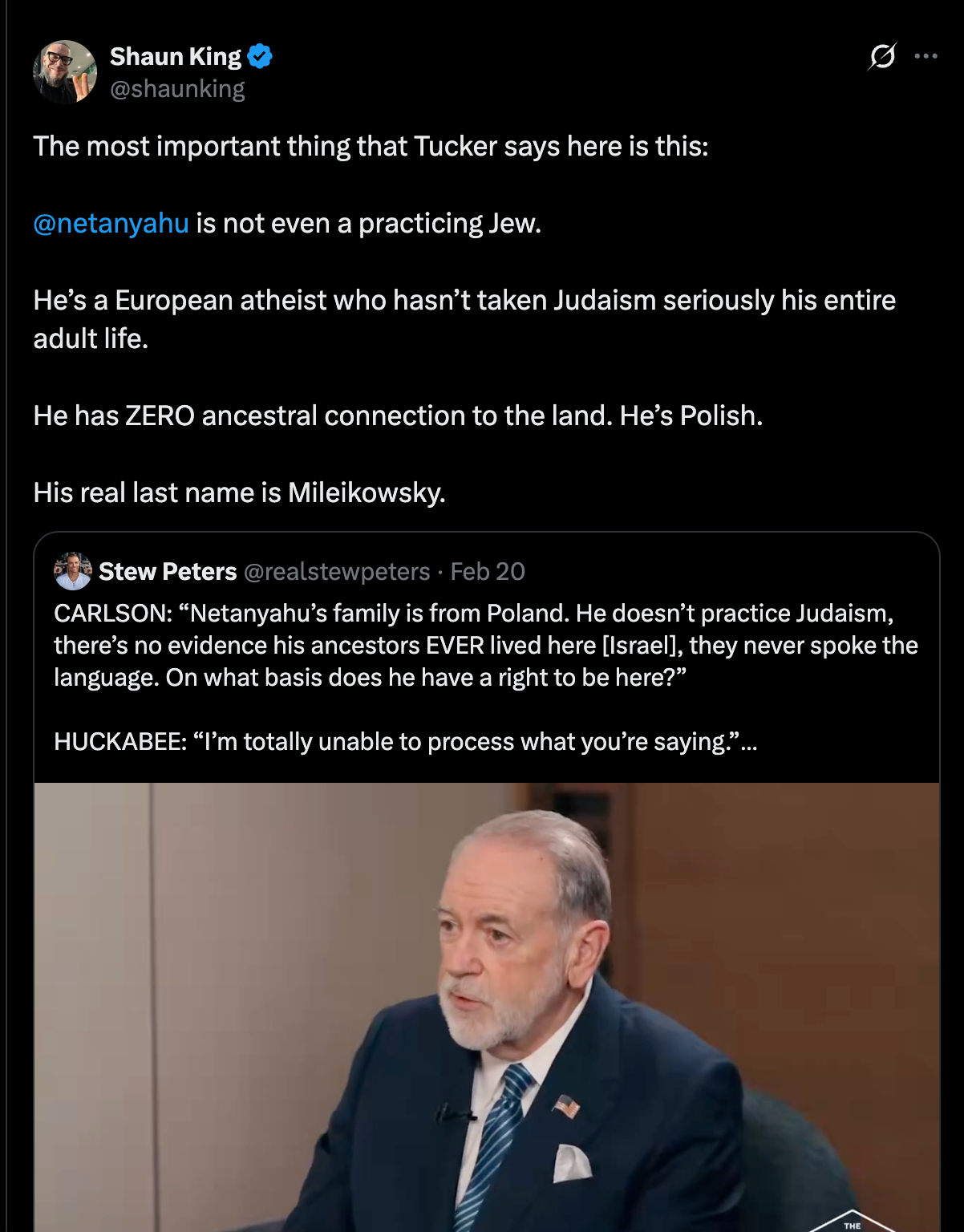Open the @netanyahu mention link
The image size is (964, 1232).
[111, 223]
